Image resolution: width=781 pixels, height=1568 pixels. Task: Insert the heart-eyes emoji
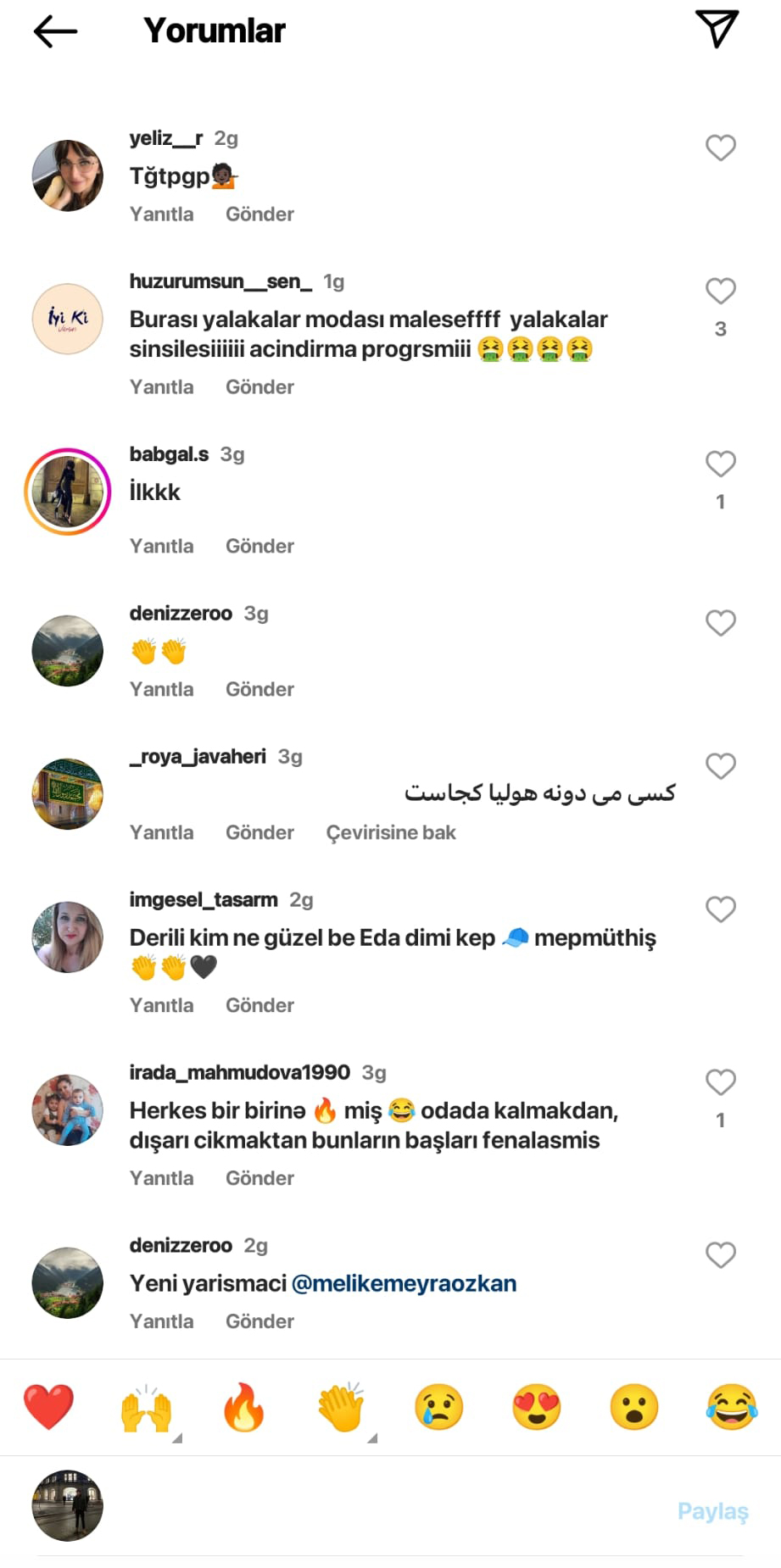pyautogui.click(x=536, y=1407)
